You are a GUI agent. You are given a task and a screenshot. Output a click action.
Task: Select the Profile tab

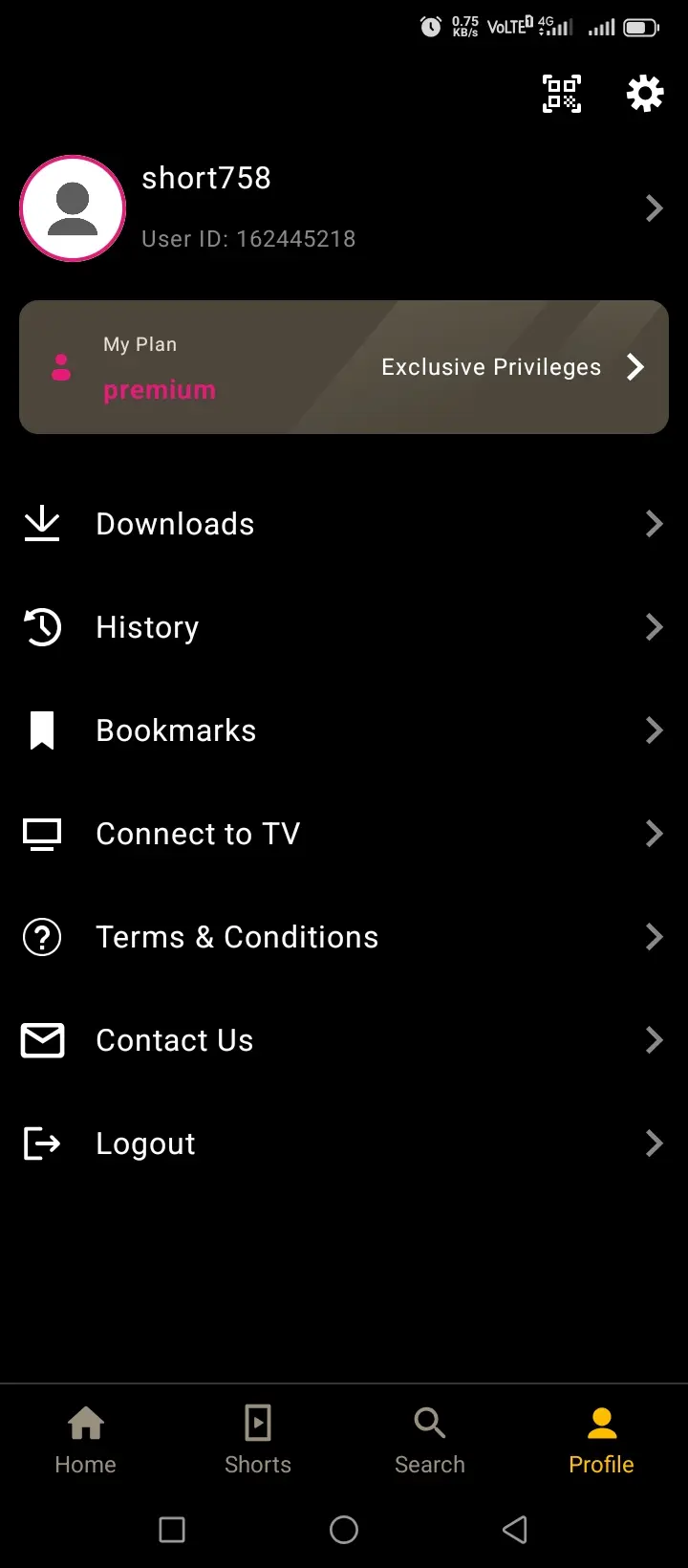point(602,1442)
